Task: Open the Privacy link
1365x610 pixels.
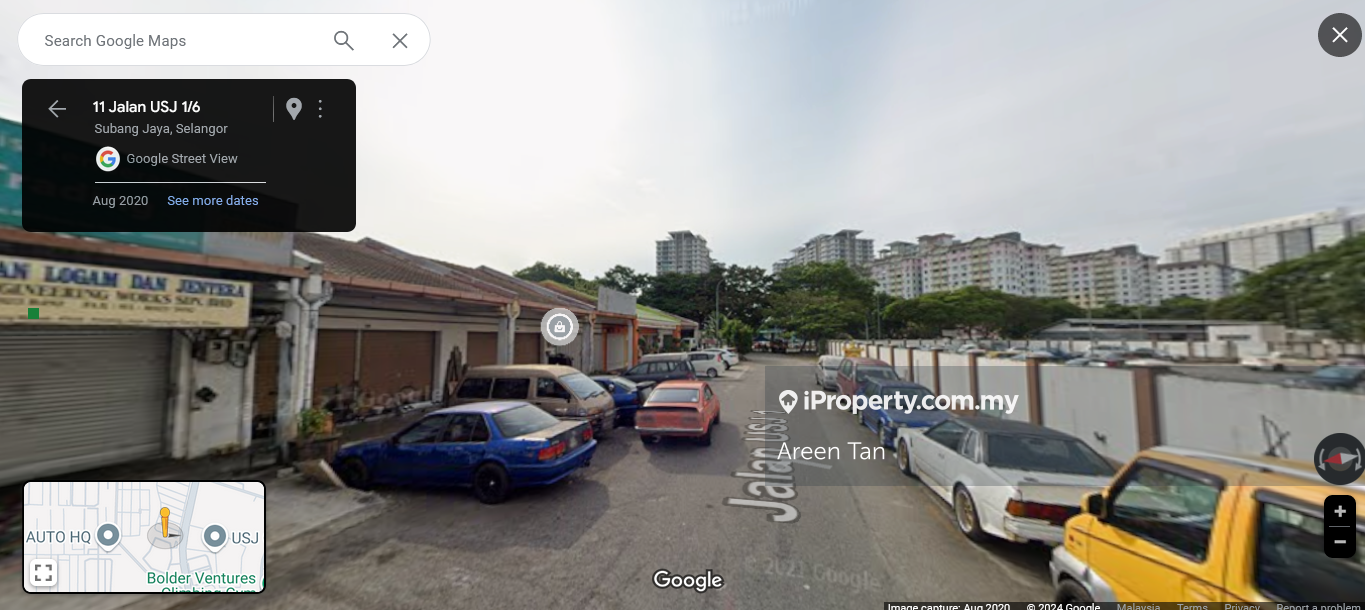Action: point(1242,606)
